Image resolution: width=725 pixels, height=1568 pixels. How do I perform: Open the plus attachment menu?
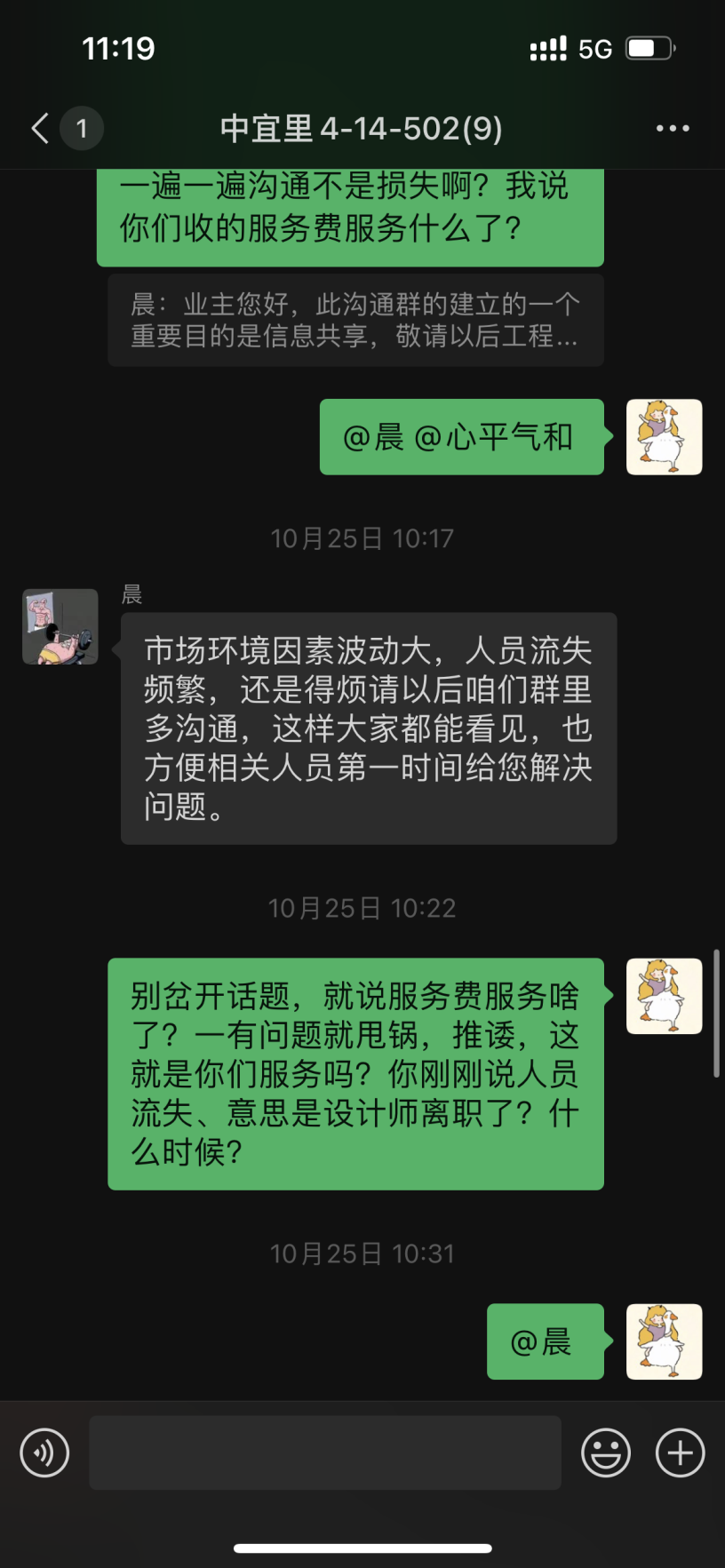[680, 1453]
